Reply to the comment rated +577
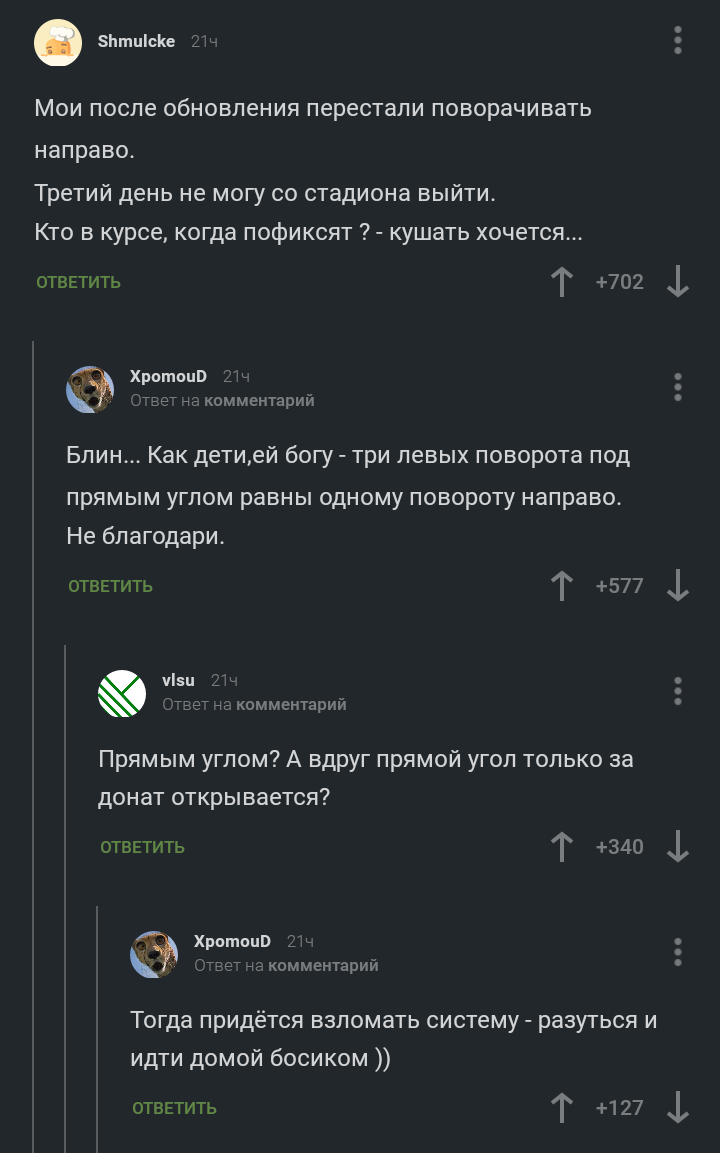 [x=110, y=586]
